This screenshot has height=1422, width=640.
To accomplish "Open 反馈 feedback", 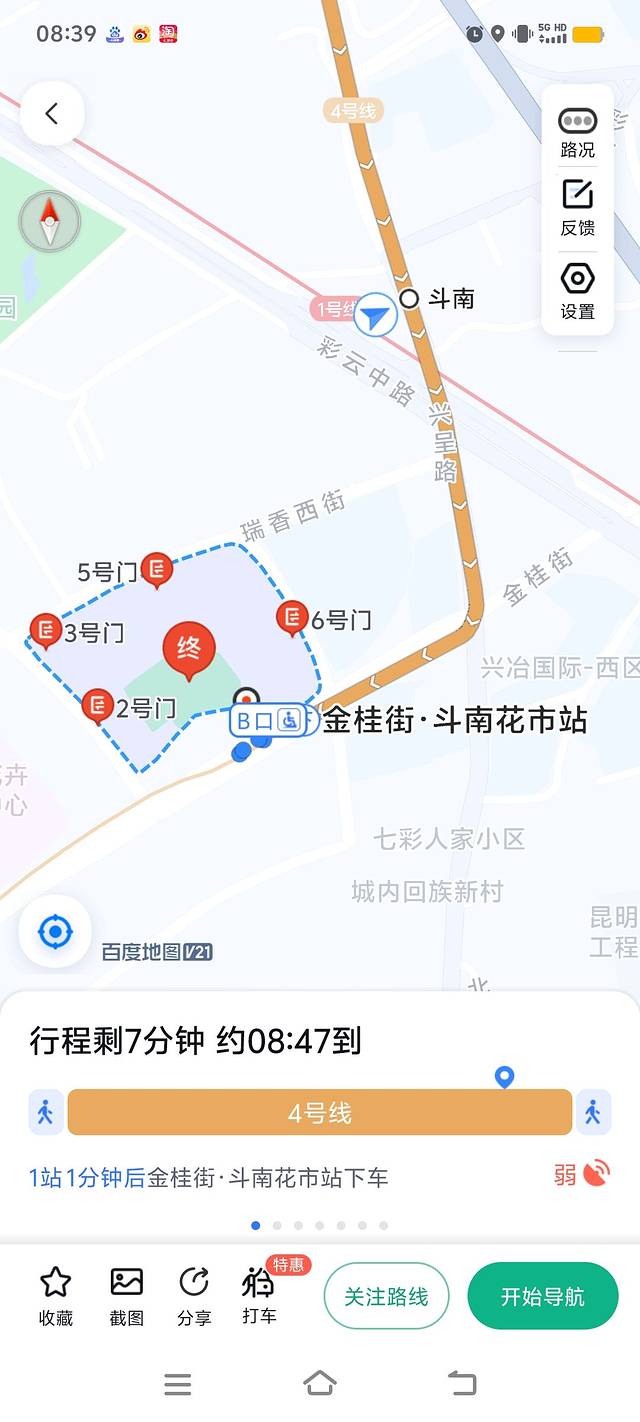I will click(x=577, y=207).
